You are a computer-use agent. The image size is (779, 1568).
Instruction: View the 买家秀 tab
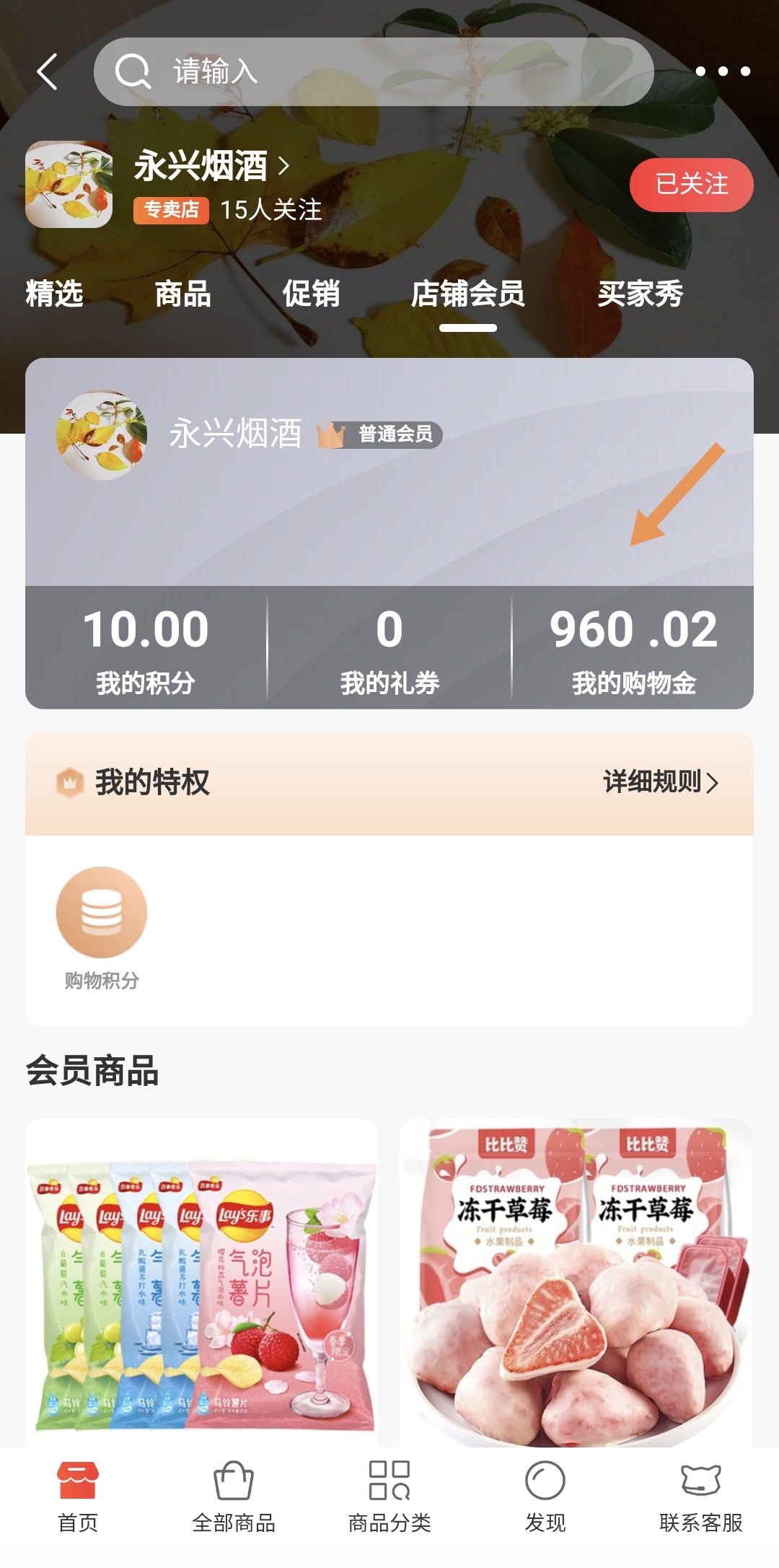coord(640,294)
